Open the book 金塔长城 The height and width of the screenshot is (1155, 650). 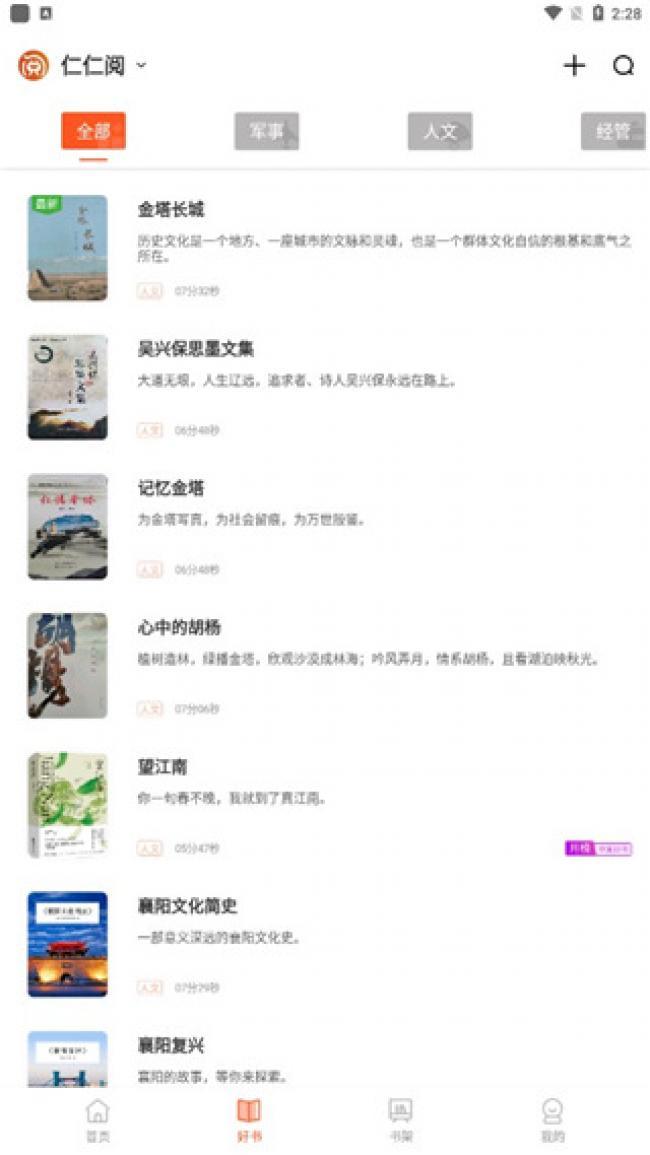[x=171, y=210]
